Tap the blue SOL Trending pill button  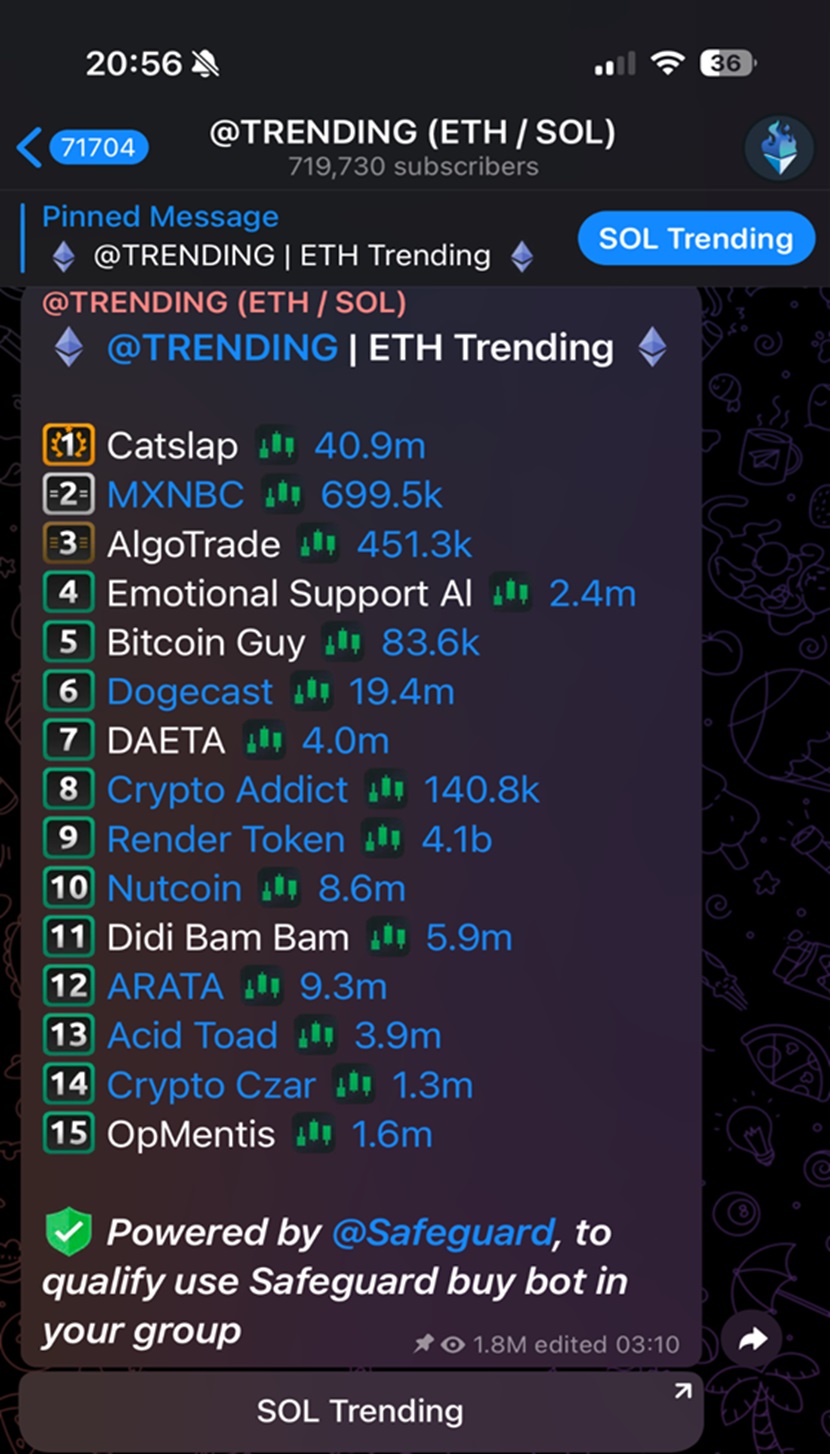pos(696,238)
